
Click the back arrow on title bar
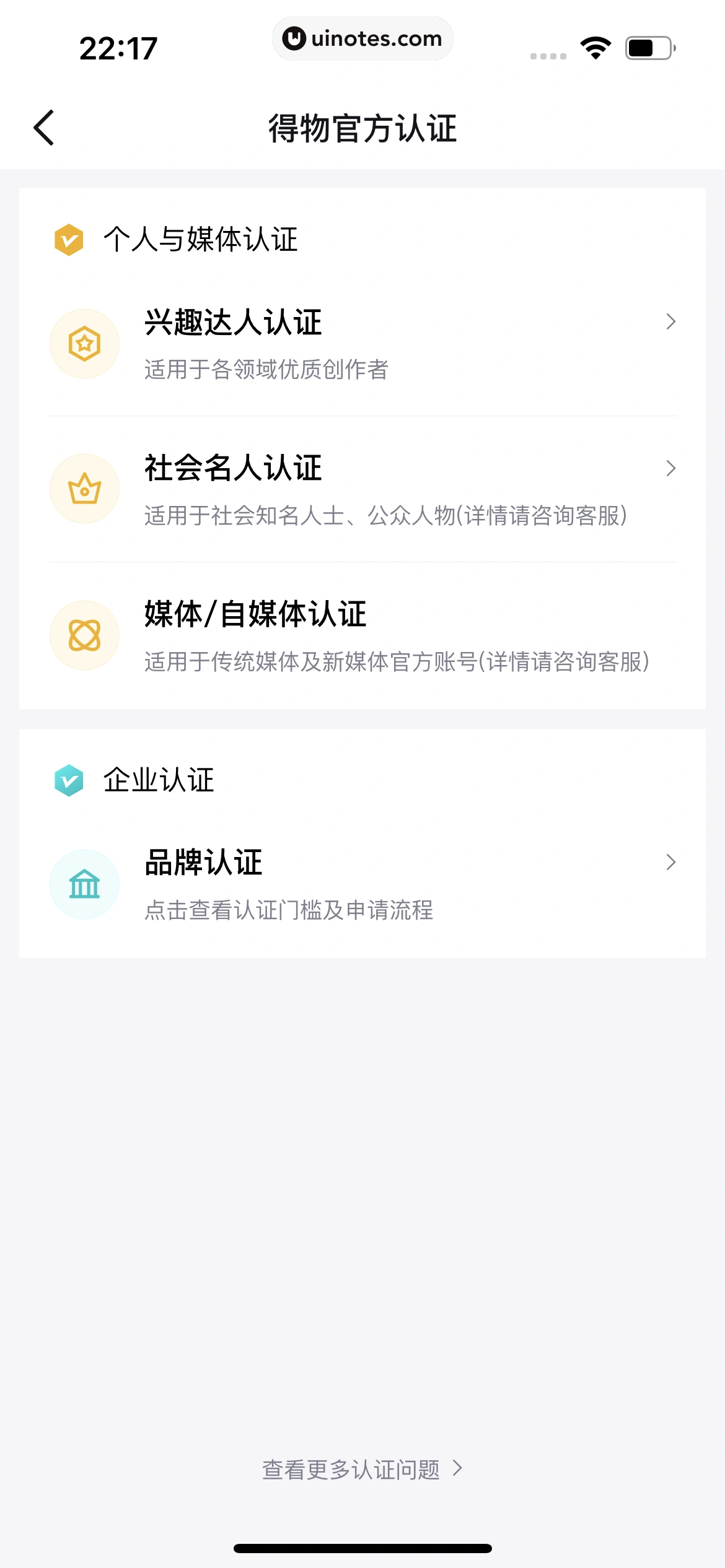coord(43,127)
